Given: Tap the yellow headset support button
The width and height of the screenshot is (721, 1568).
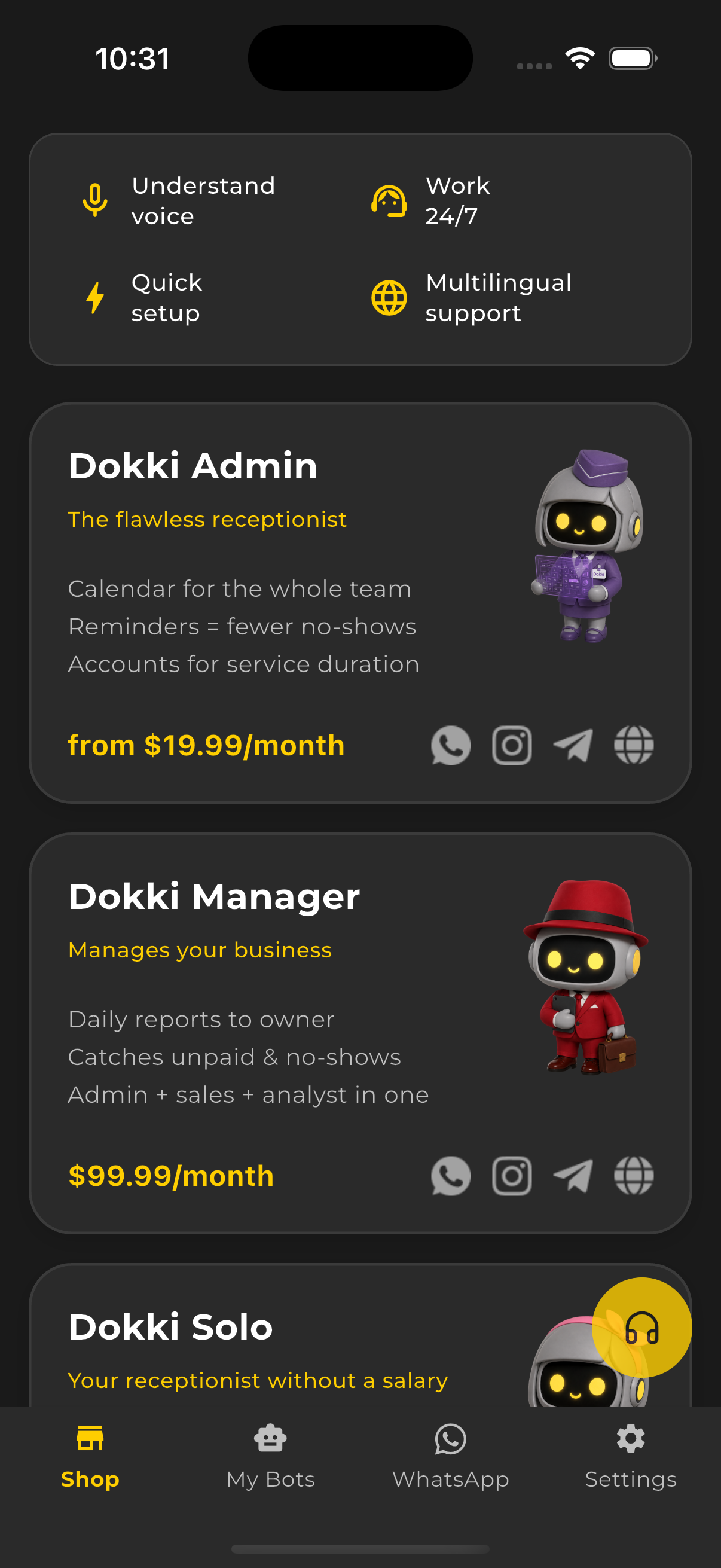Looking at the screenshot, I should 642,1328.
